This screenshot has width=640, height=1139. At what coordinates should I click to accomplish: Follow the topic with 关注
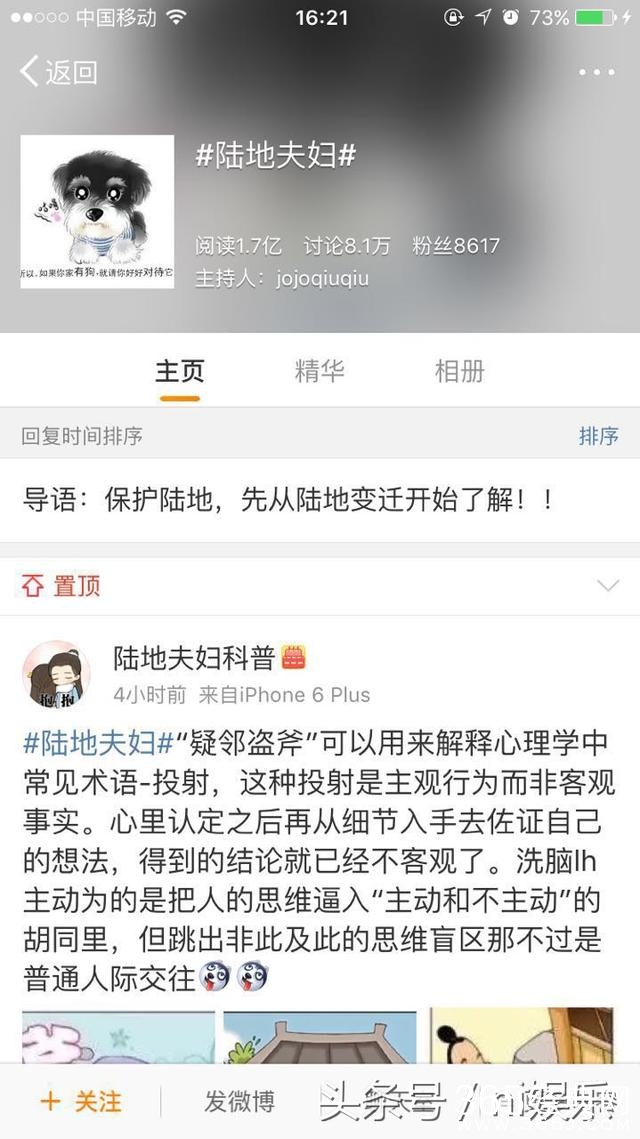pyautogui.click(x=82, y=1102)
